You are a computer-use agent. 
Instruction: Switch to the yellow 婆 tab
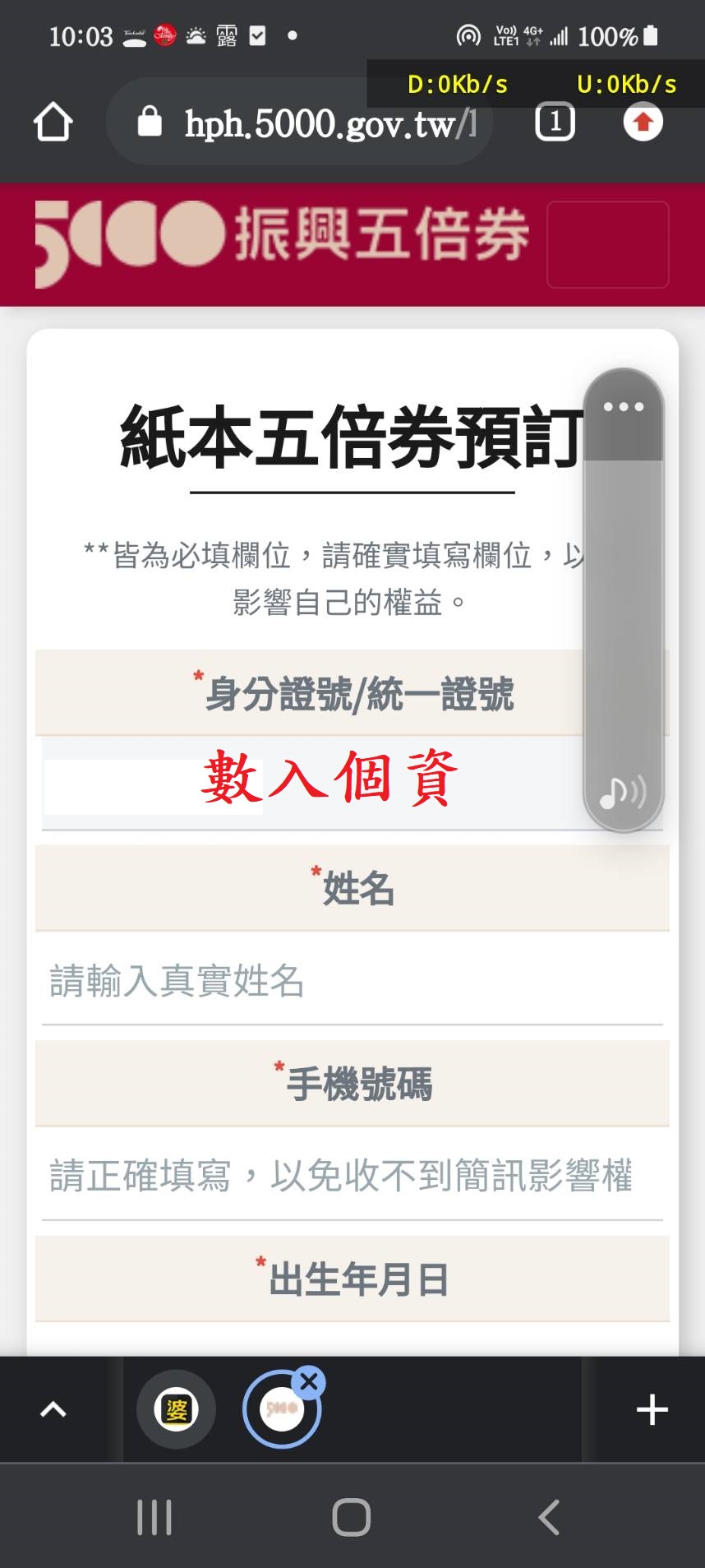coord(177,1409)
